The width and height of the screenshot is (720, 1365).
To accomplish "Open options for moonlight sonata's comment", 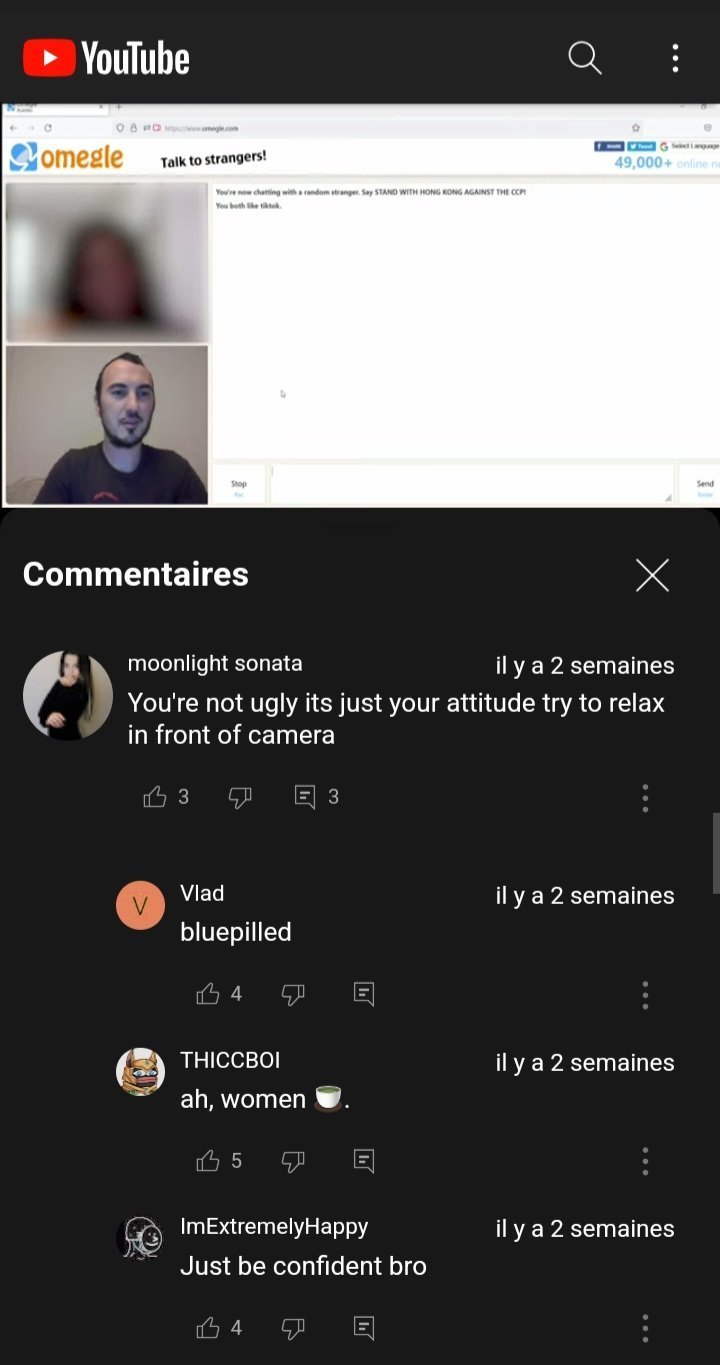I will pyautogui.click(x=645, y=797).
